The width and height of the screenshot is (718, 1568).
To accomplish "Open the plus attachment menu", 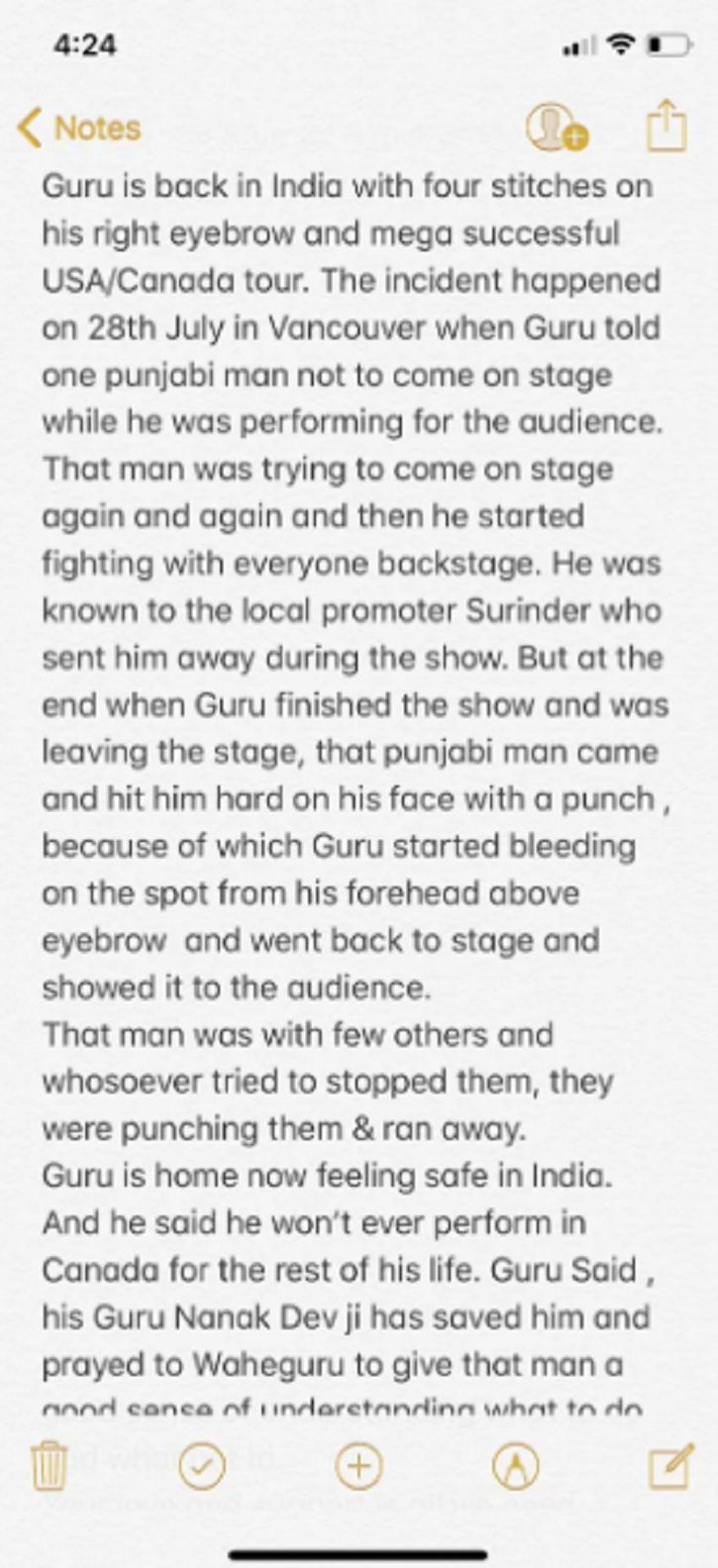I will coord(359,1466).
